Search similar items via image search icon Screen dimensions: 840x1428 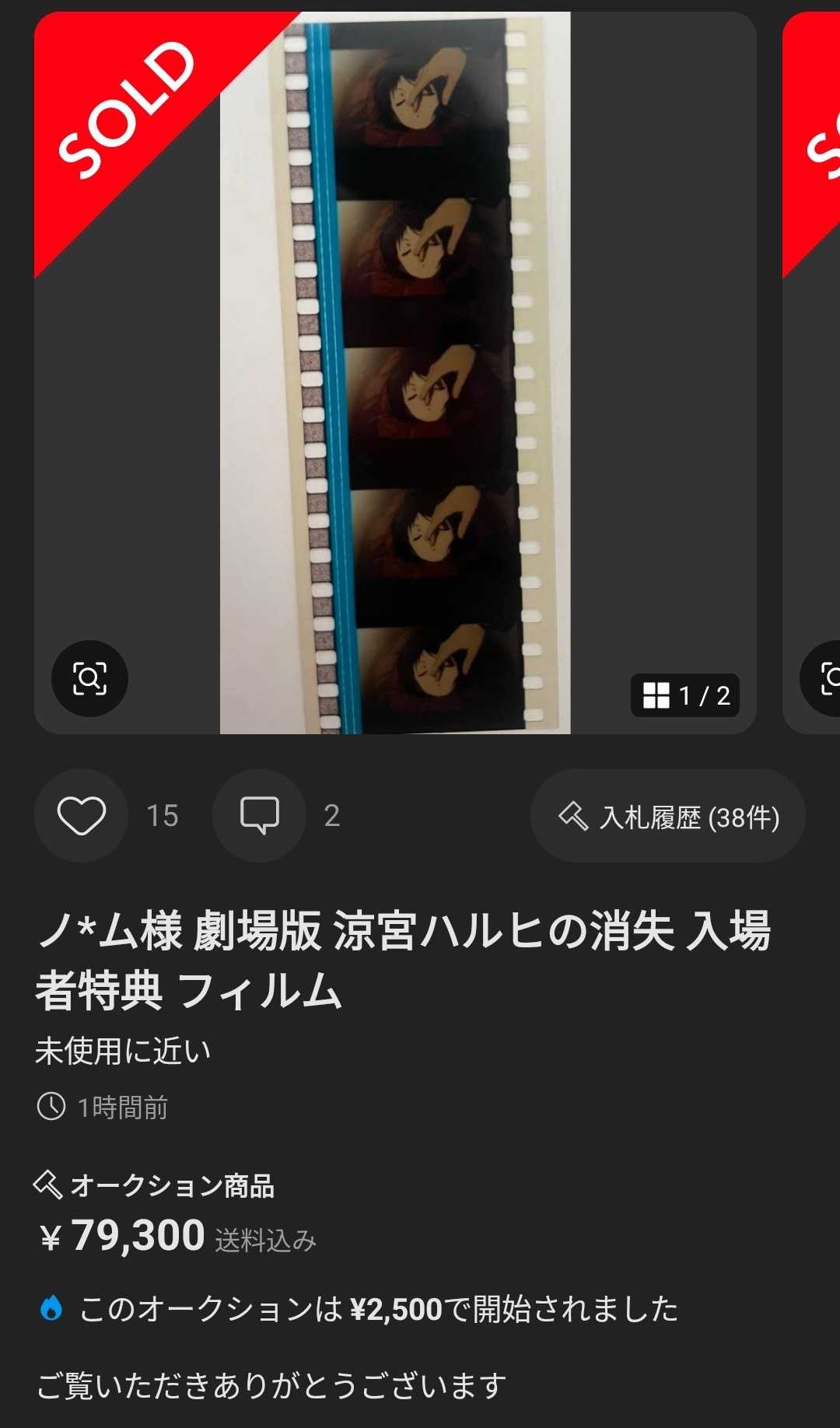coord(89,678)
